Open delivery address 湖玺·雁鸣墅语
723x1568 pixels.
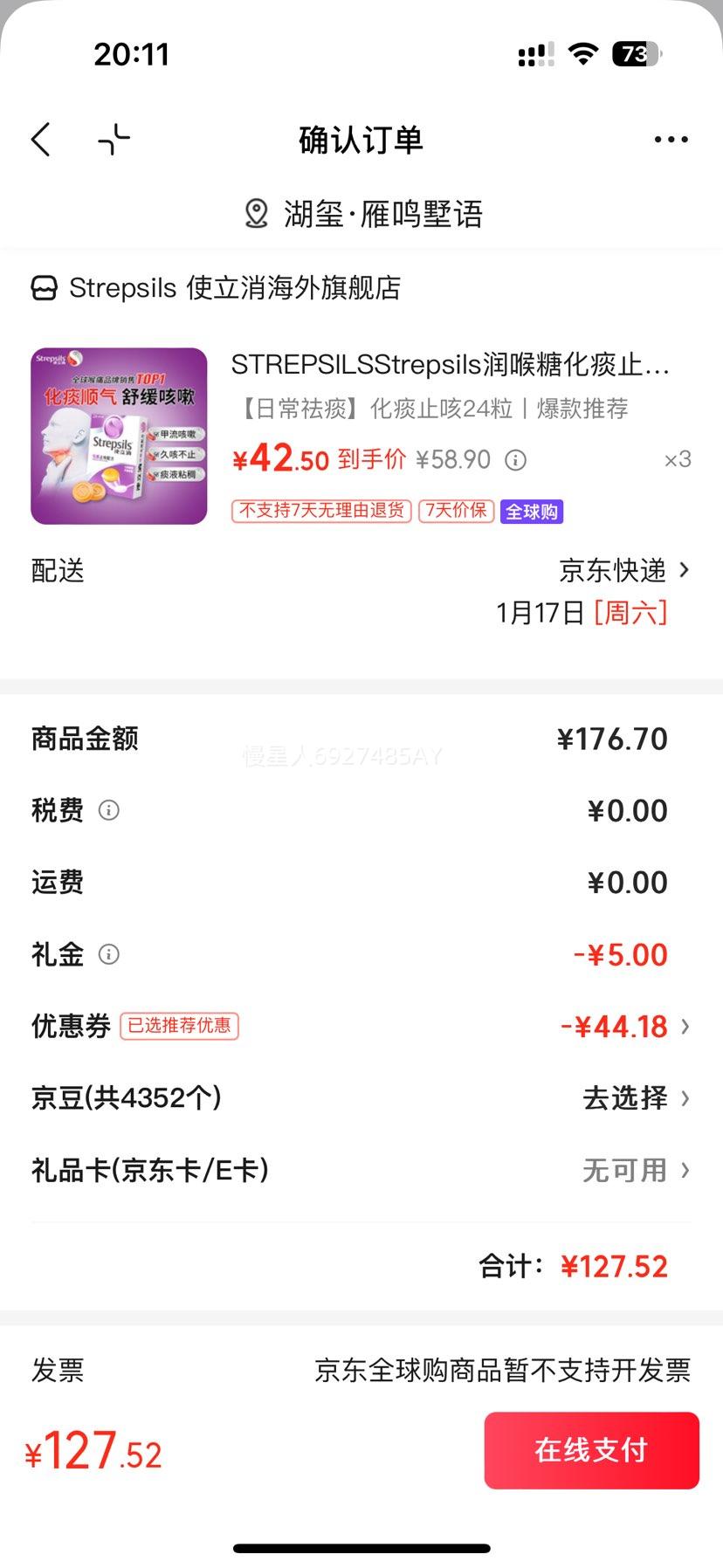[x=384, y=213]
